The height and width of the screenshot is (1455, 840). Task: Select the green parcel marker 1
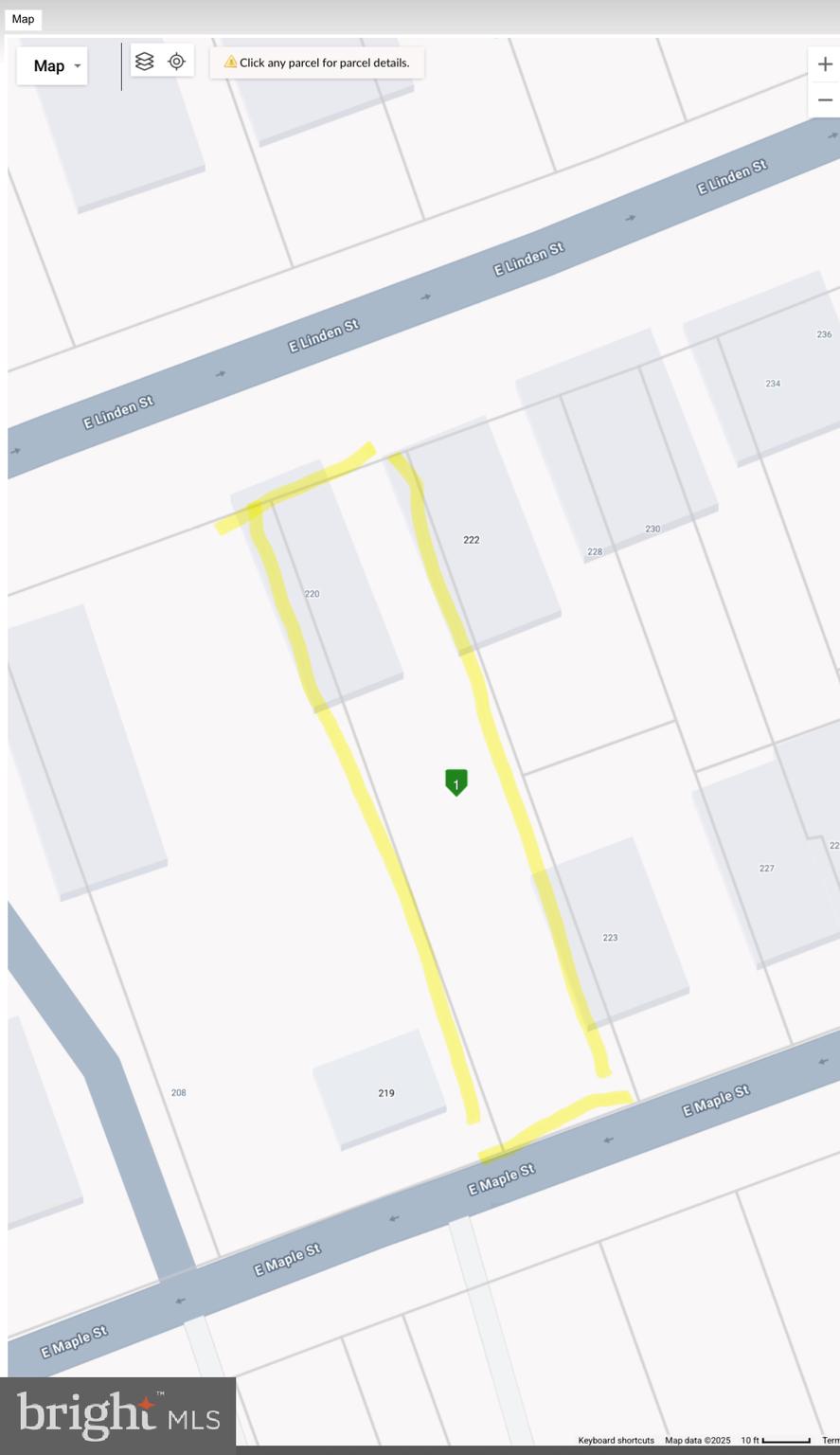pyautogui.click(x=456, y=782)
